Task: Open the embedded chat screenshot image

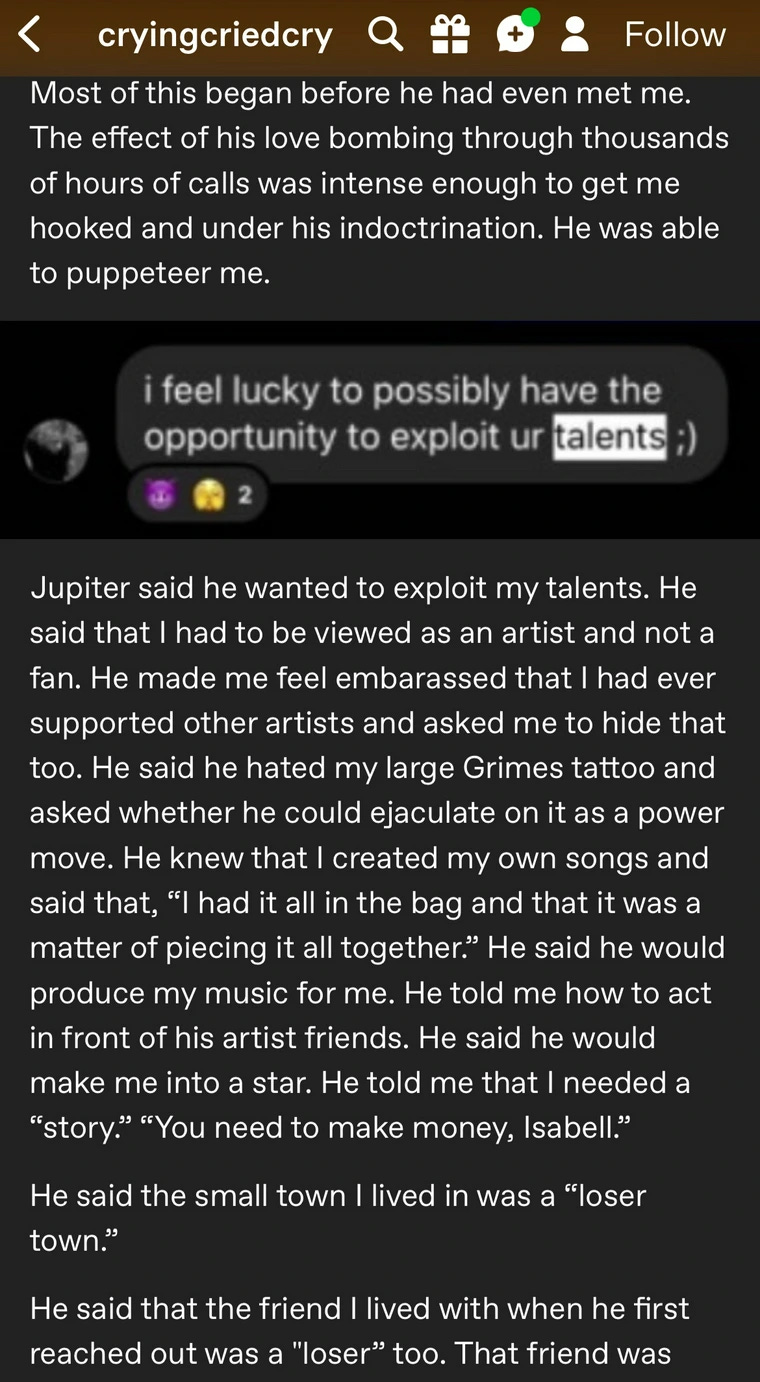Action: [380, 430]
